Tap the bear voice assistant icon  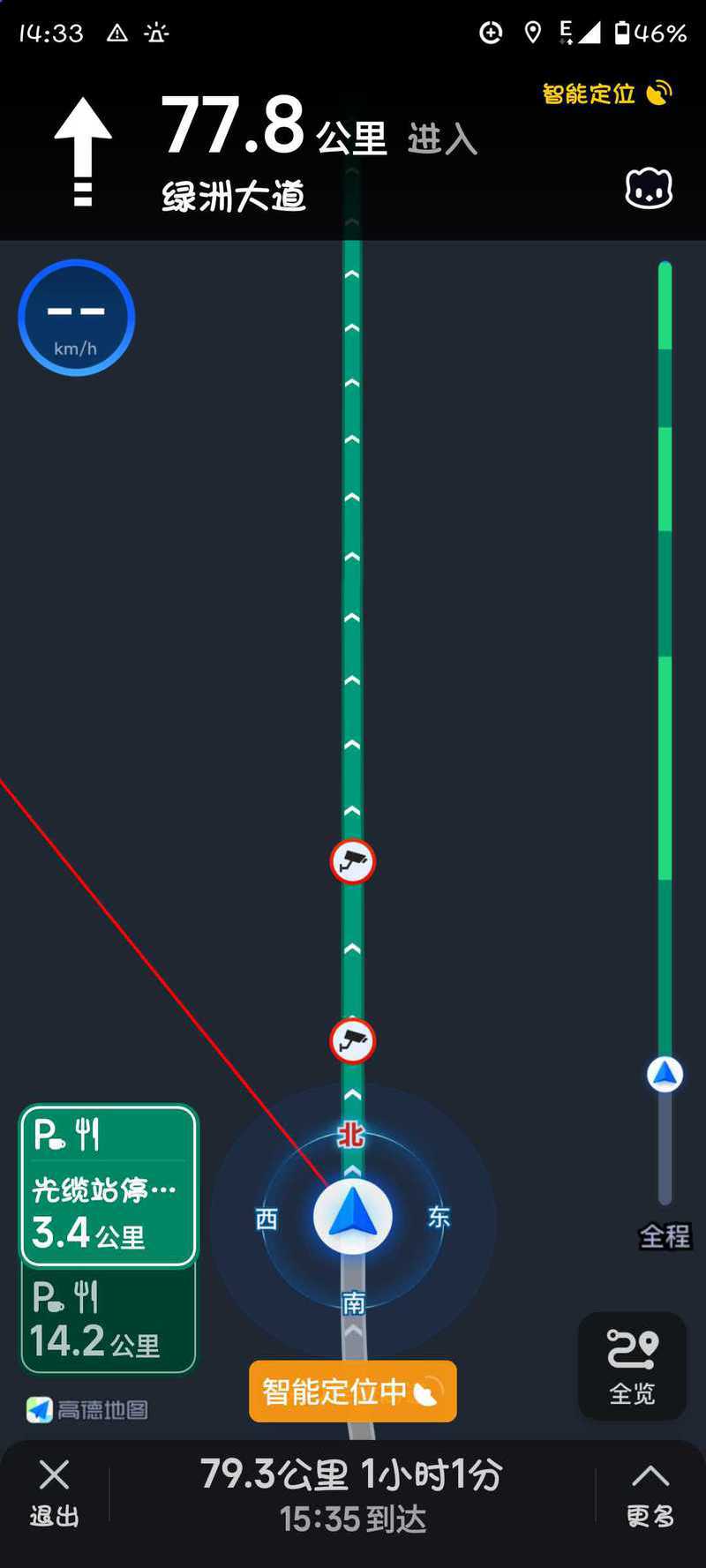[x=649, y=189]
